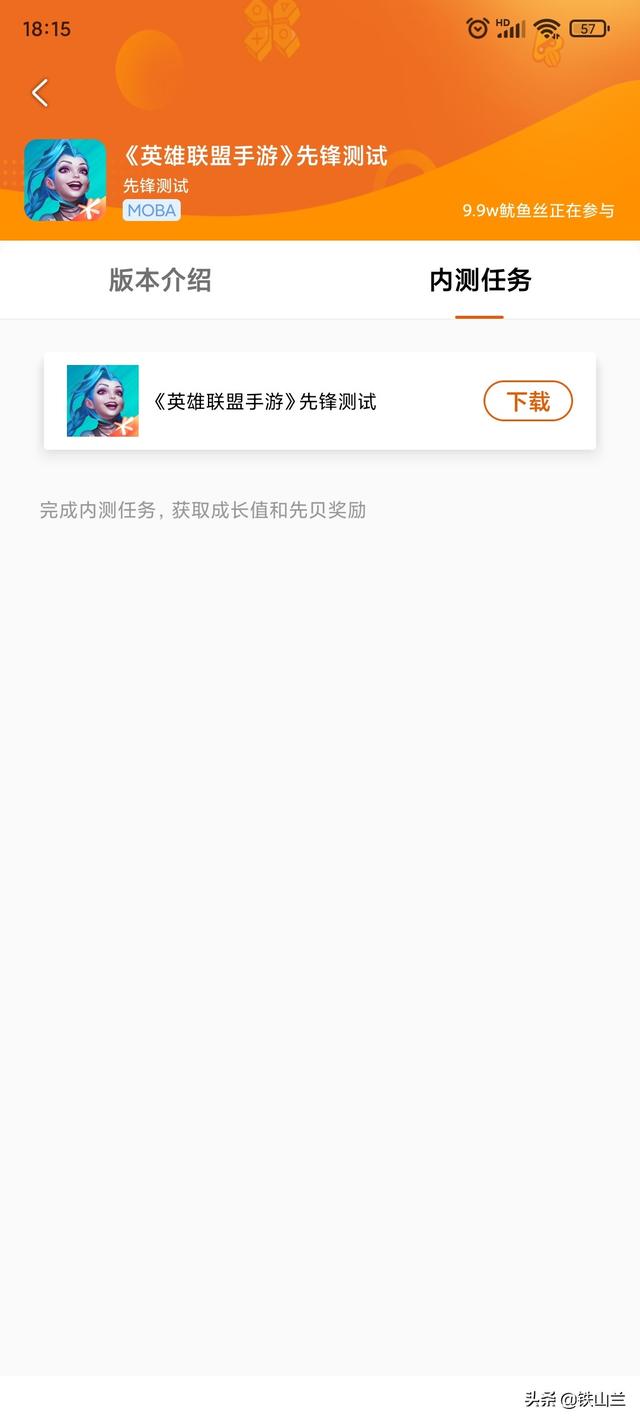
Task: Select the 内测任务 tab
Action: tap(480, 281)
